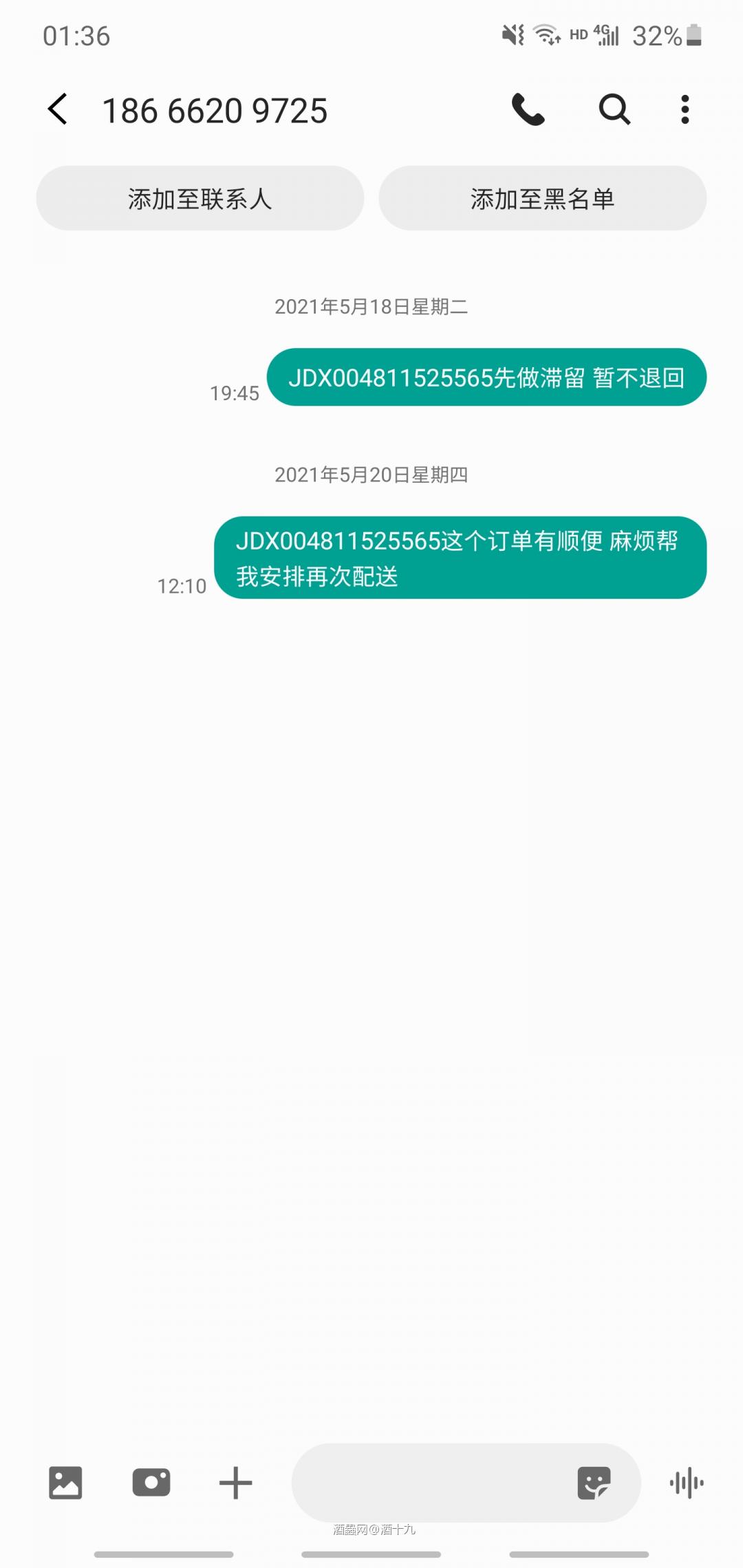
Task: Open the more options menu
Action: point(684,109)
